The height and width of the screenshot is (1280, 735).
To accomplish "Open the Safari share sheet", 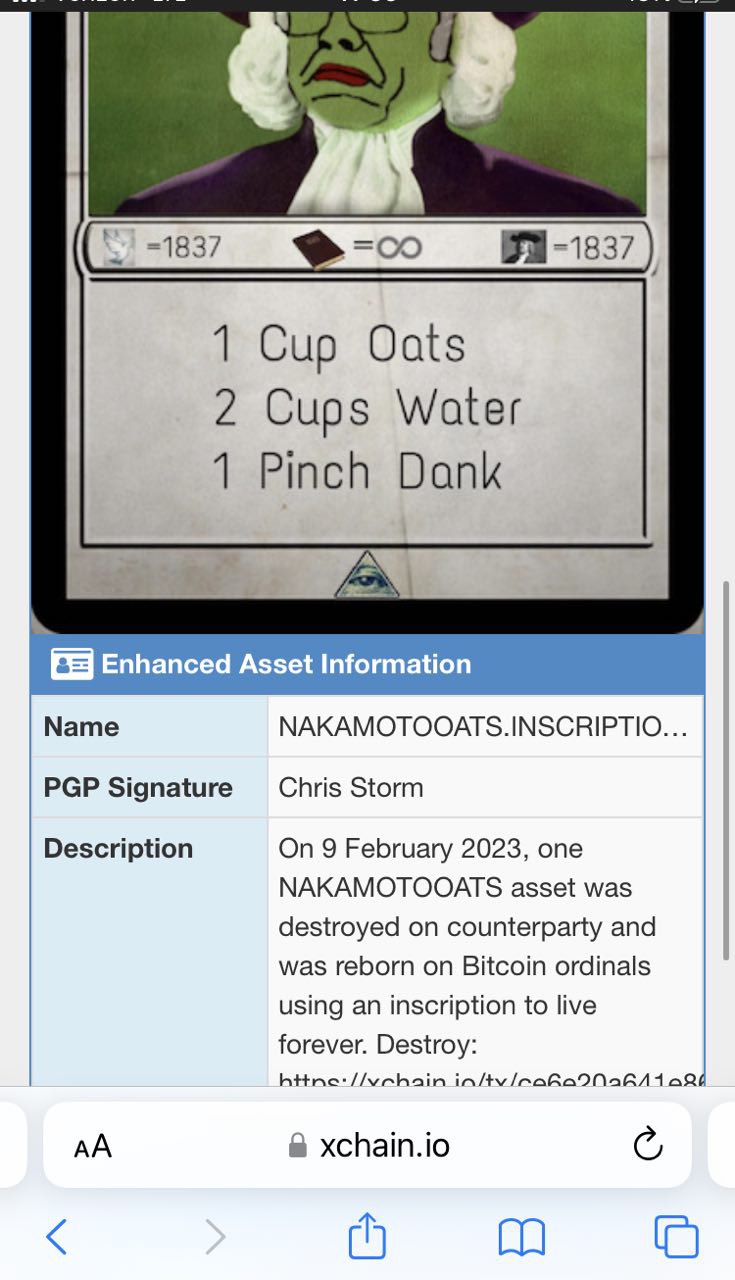I will coord(367,1236).
